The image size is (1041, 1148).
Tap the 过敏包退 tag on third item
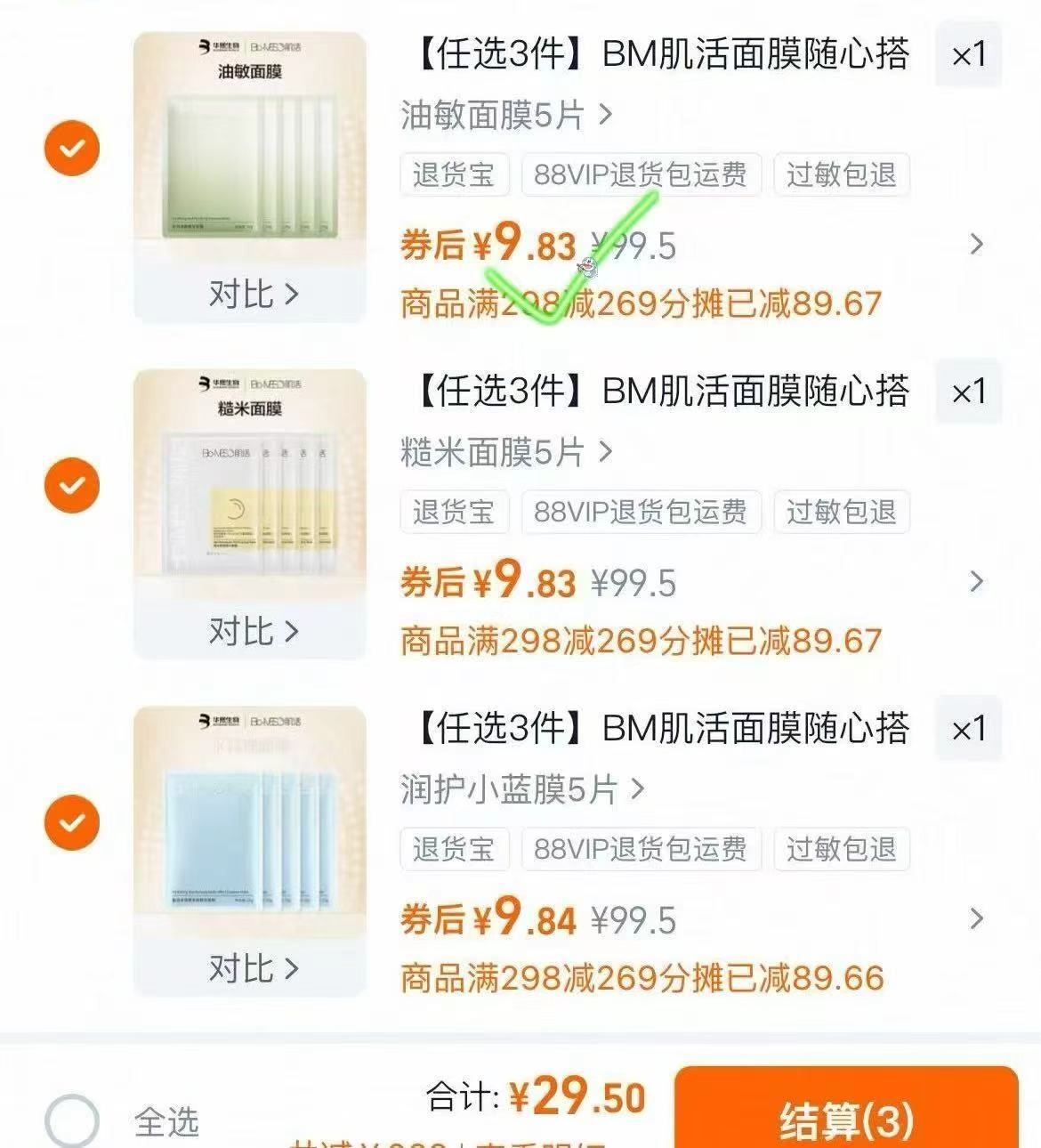click(841, 849)
